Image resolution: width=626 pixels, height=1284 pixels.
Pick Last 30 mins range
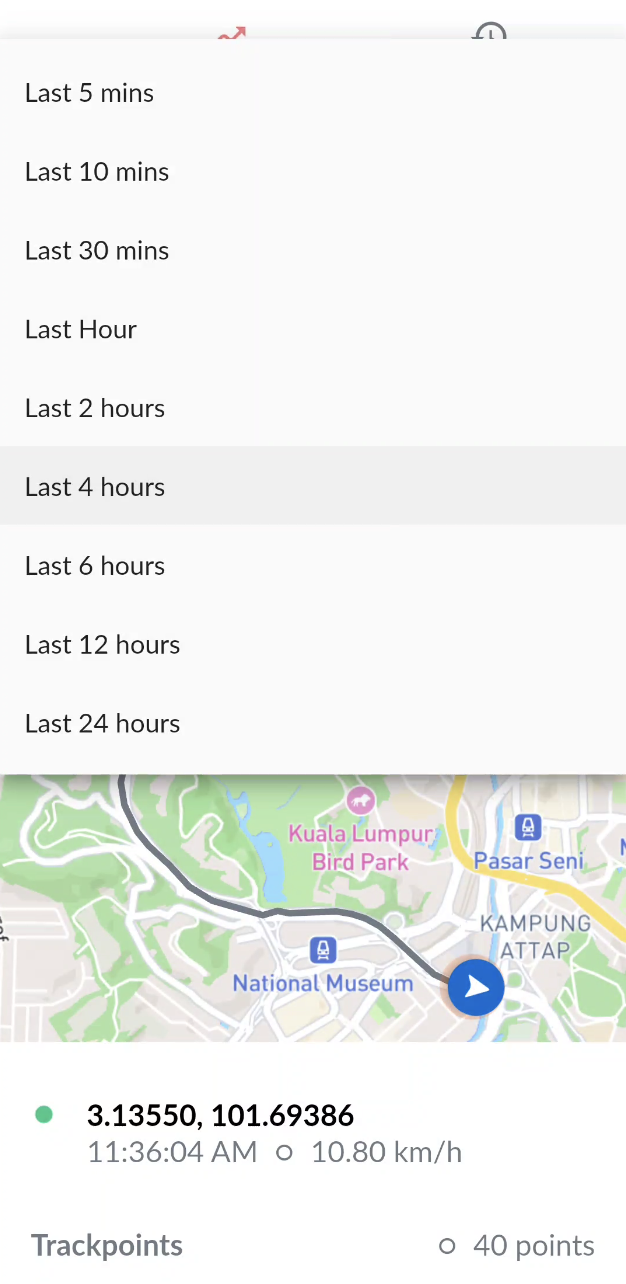tap(97, 251)
